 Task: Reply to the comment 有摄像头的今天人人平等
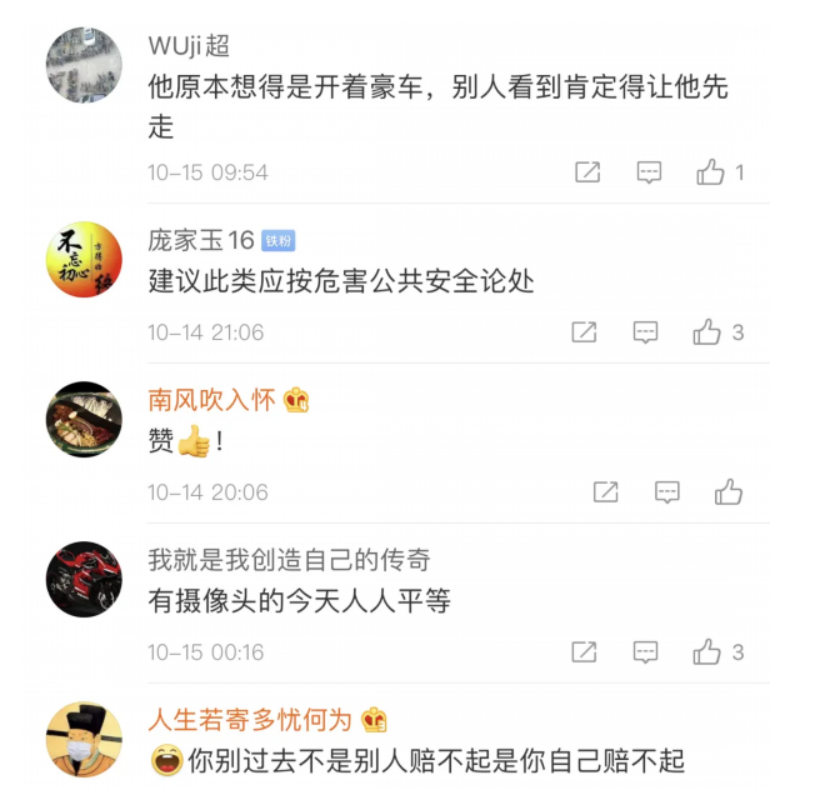coord(646,652)
